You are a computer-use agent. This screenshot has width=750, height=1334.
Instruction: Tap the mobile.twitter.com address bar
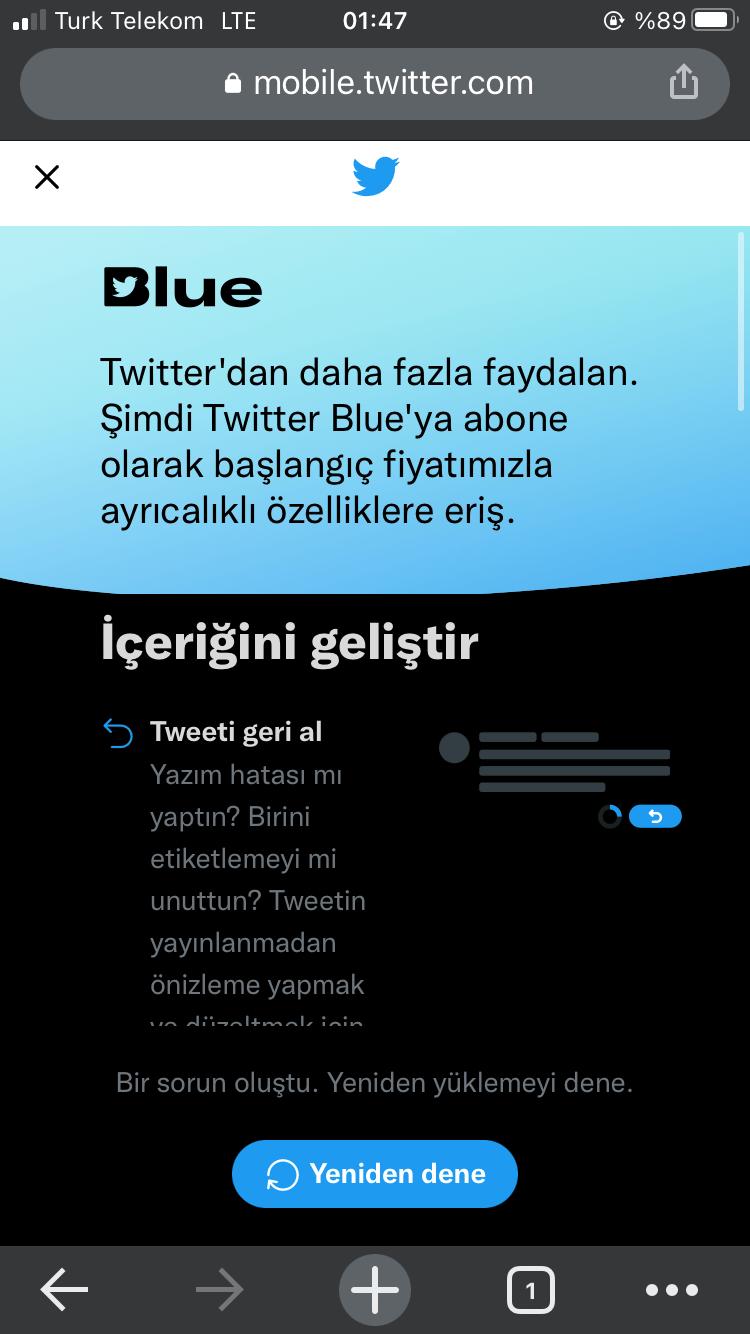(x=380, y=83)
